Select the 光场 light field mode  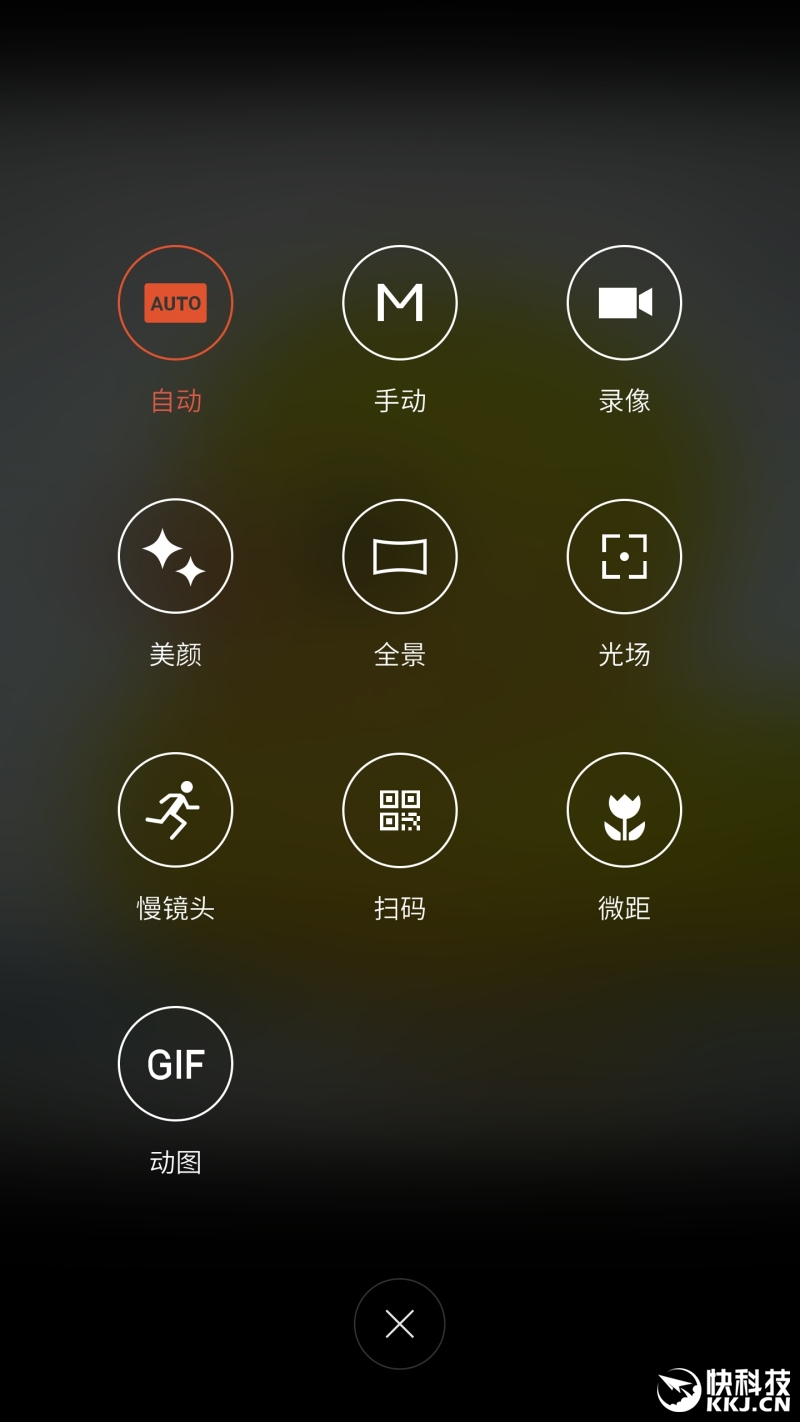(x=624, y=556)
